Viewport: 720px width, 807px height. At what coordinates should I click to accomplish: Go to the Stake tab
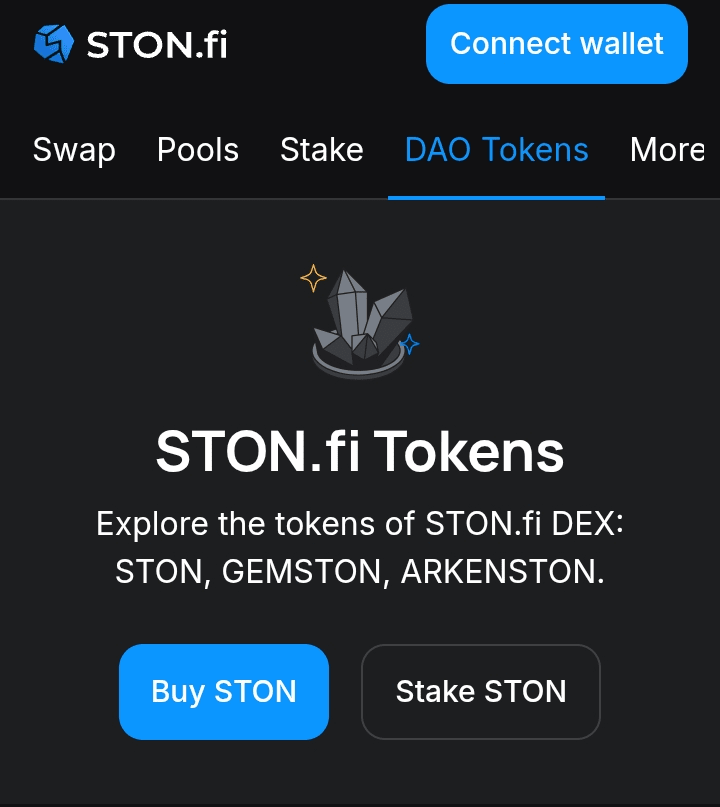tap(322, 150)
